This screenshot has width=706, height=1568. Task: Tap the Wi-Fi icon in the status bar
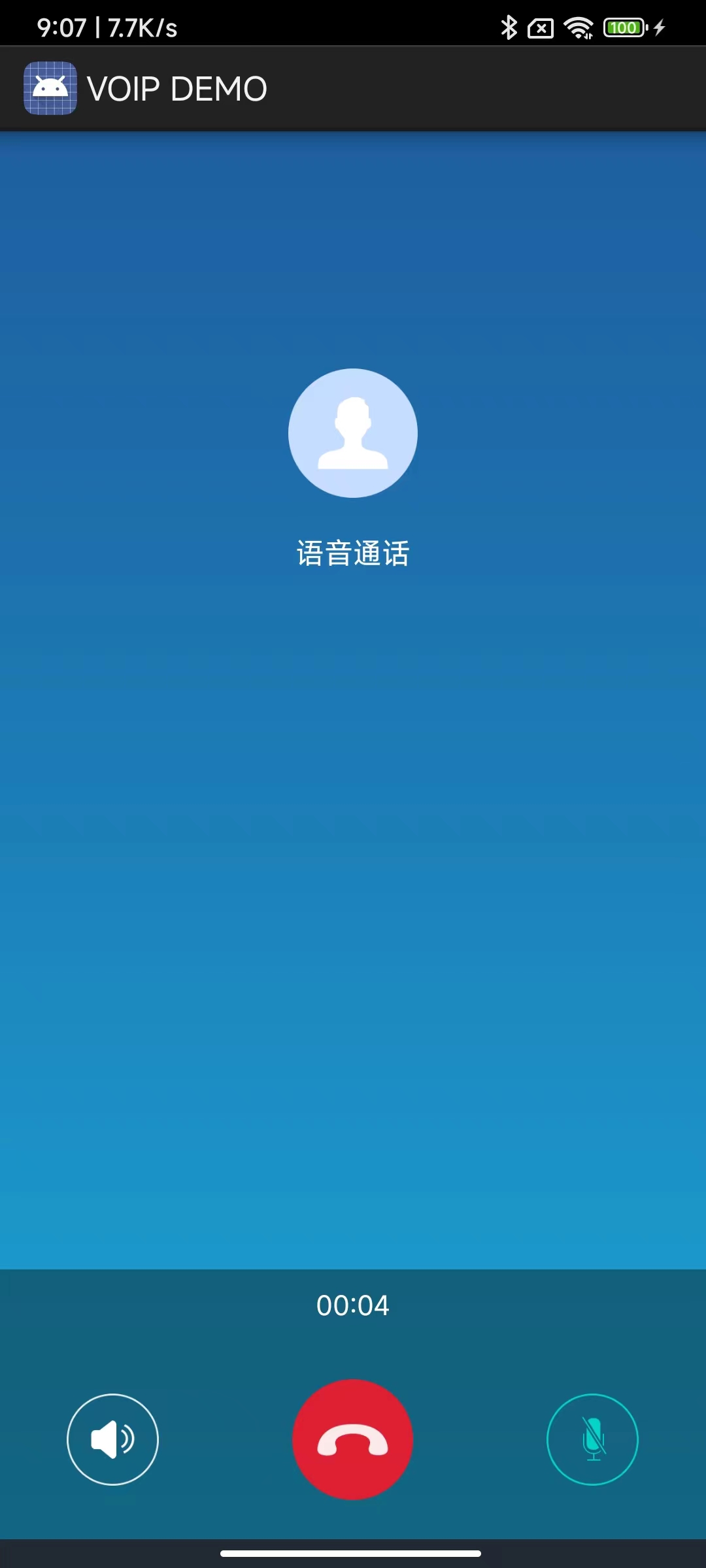point(578,26)
